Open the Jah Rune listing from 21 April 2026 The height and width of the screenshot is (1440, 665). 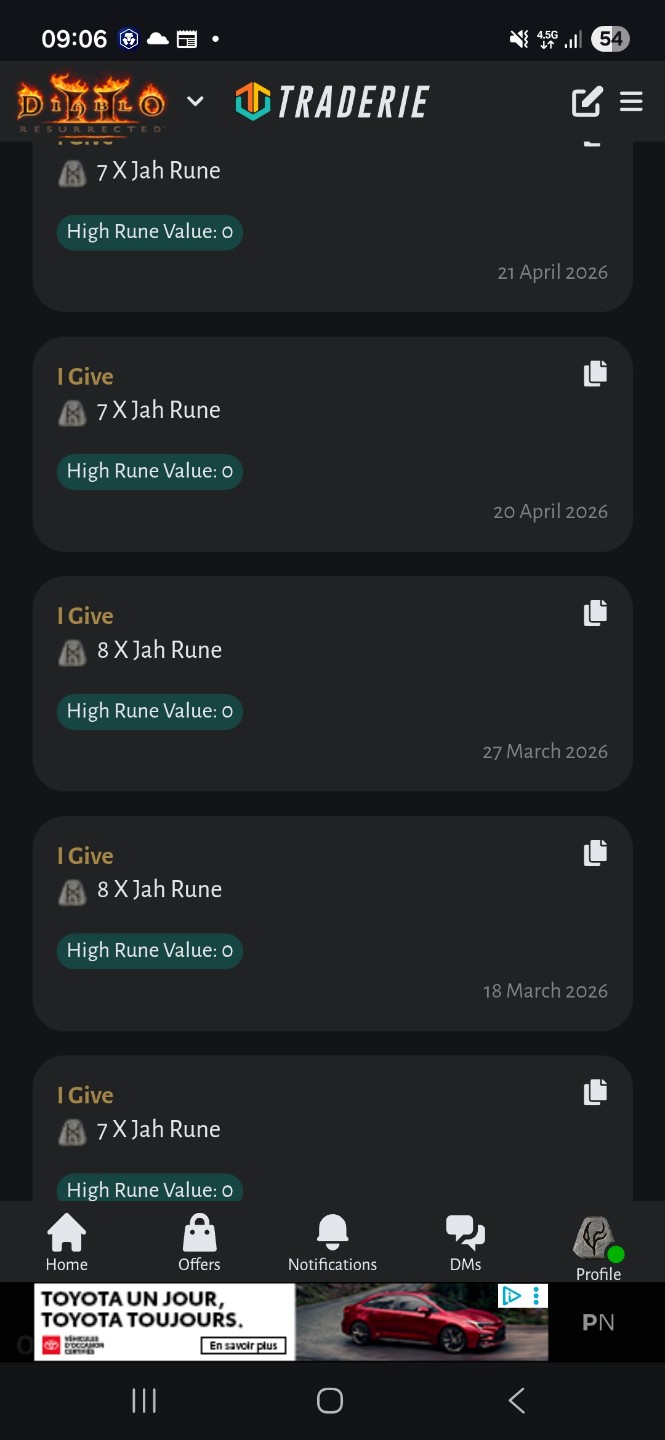(x=158, y=171)
